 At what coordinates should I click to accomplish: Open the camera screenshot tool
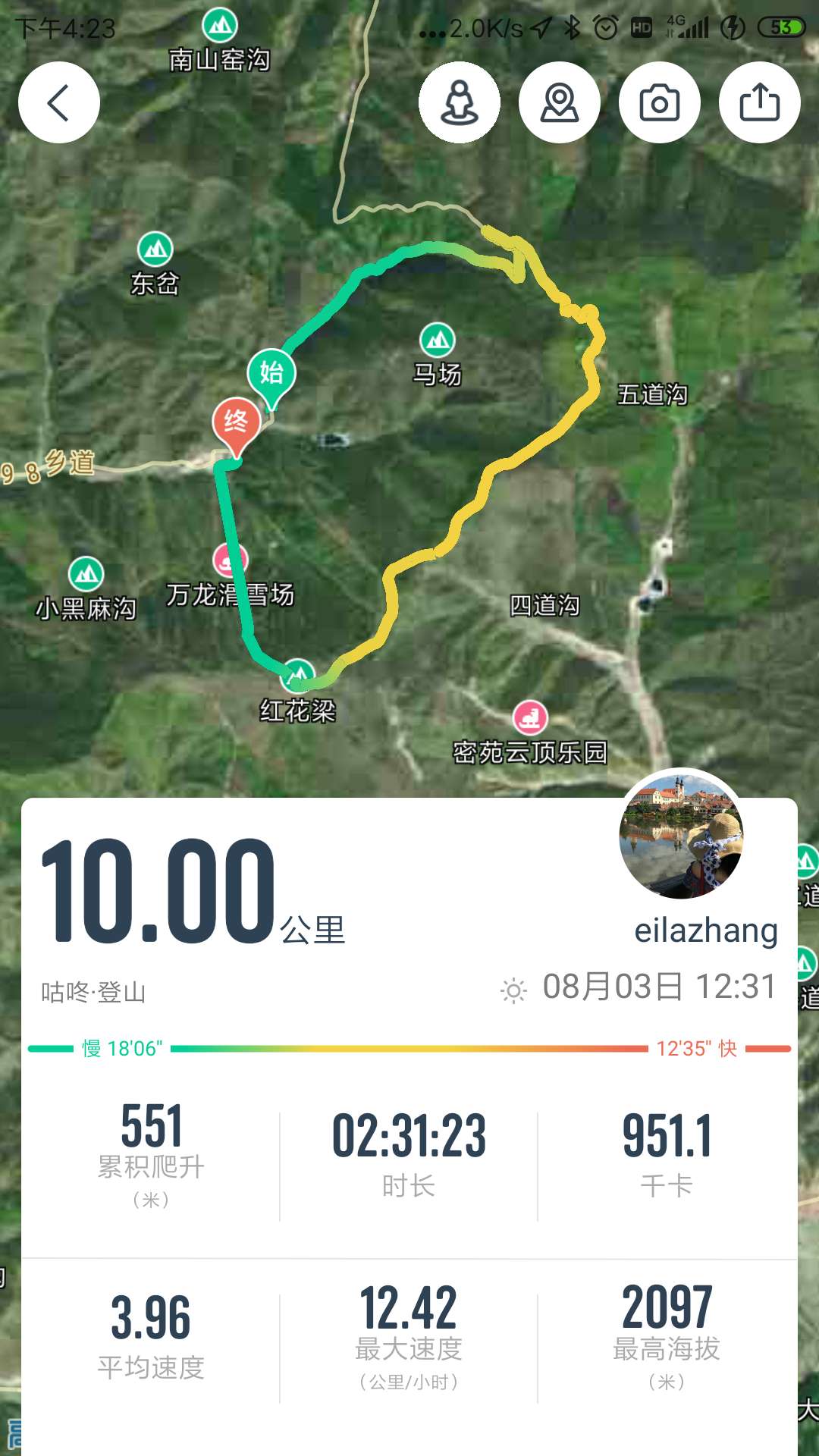pyautogui.click(x=661, y=102)
